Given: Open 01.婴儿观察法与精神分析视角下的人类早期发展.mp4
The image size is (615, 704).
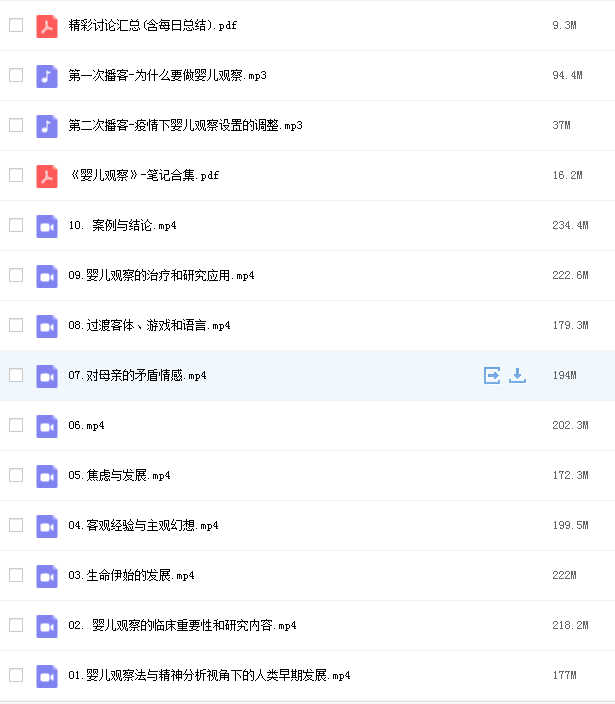Looking at the screenshot, I should pyautogui.click(x=209, y=675).
